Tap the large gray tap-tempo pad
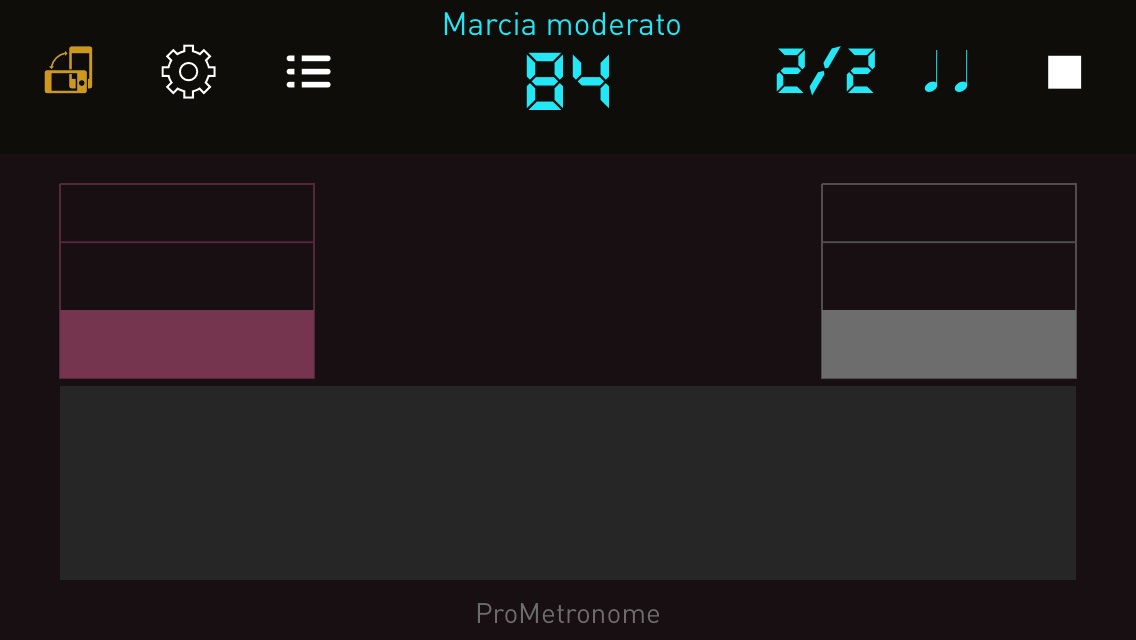1136x640 pixels. pos(567,482)
